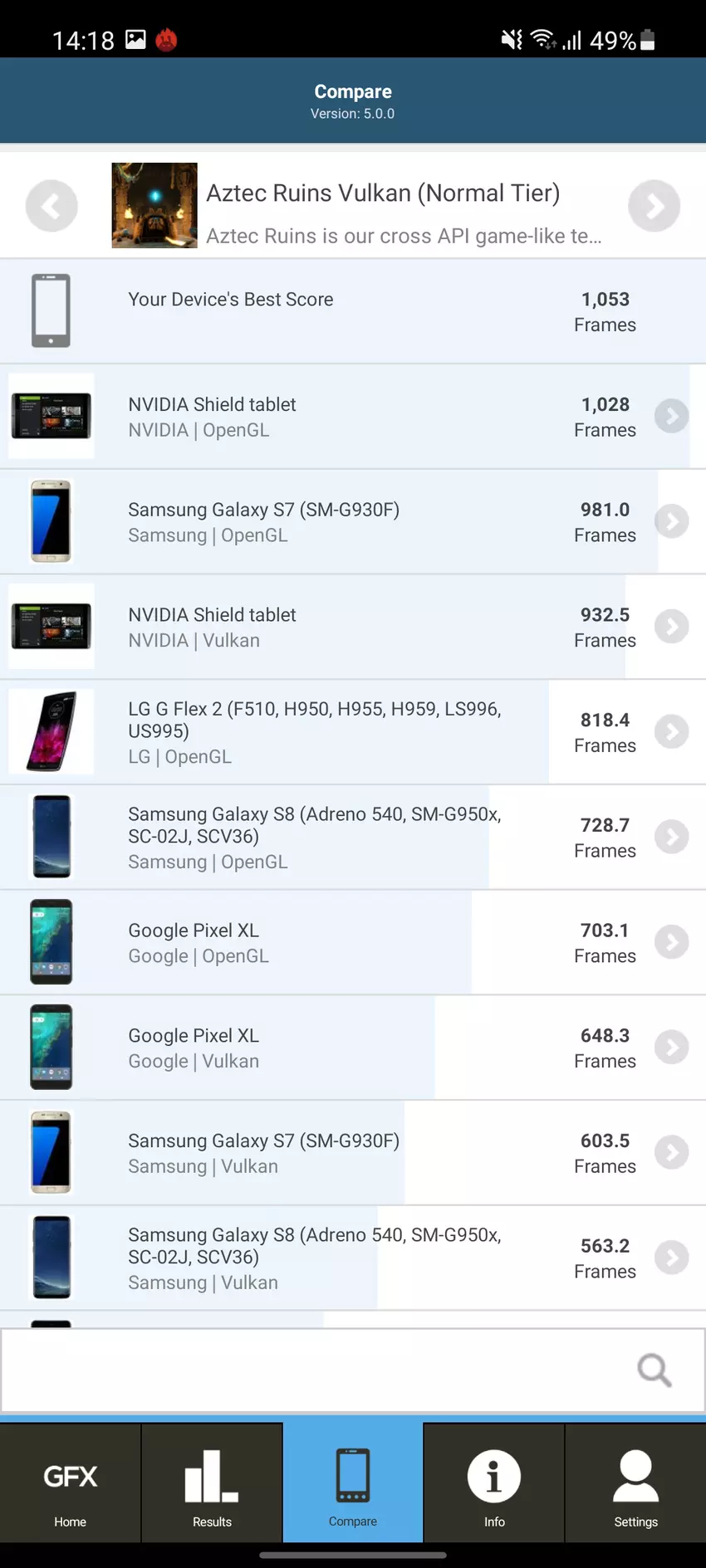Image resolution: width=706 pixels, height=1568 pixels.
Task: Tap the device search field
Action: [x=316, y=1370]
